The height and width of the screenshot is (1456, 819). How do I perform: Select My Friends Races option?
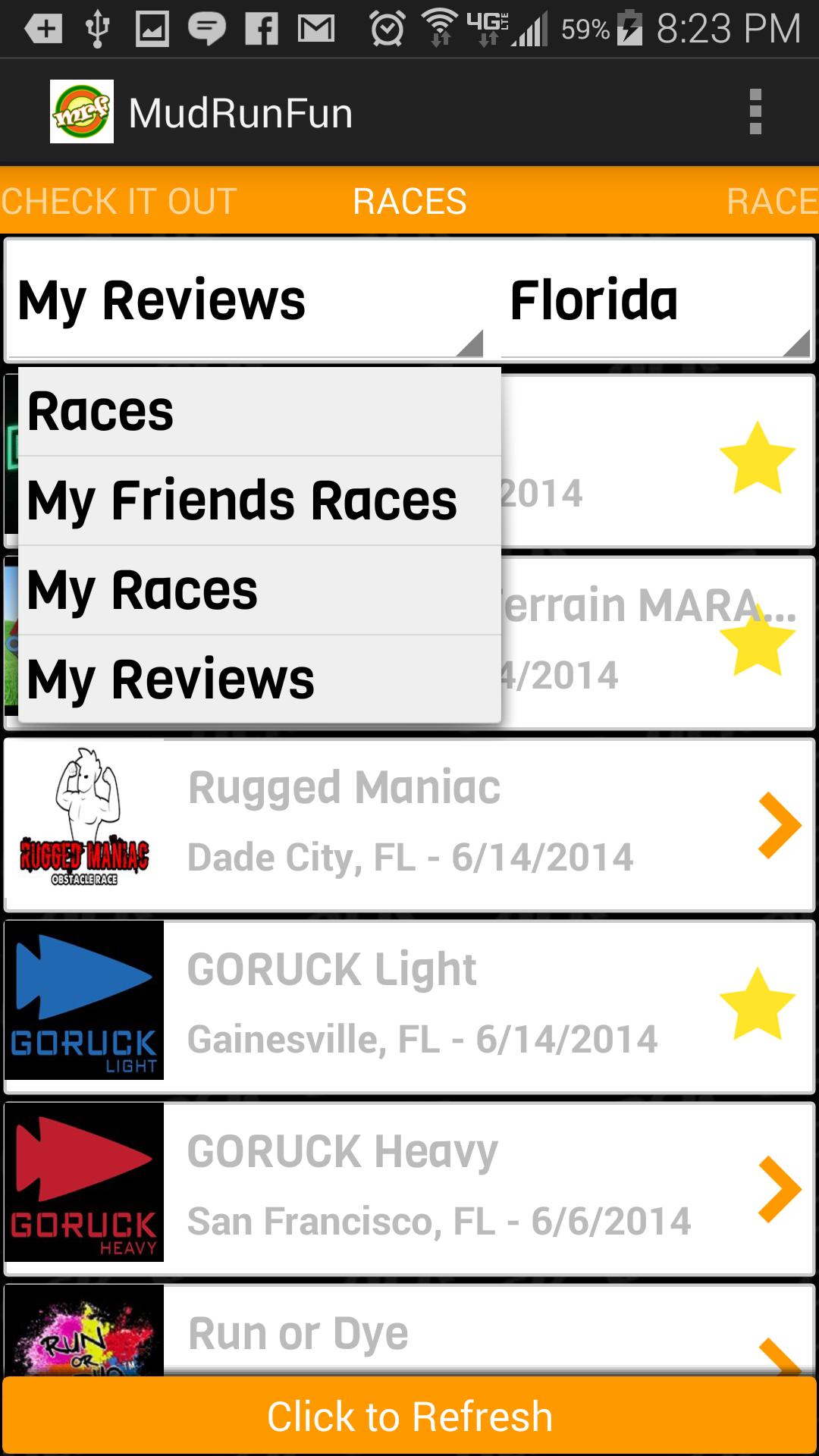[x=259, y=500]
